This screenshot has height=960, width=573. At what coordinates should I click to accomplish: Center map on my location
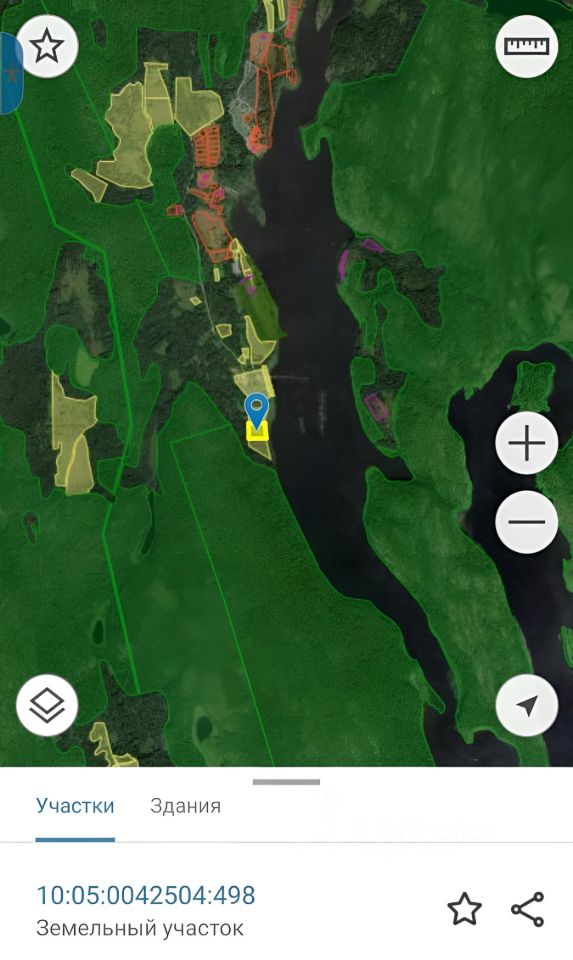click(526, 705)
